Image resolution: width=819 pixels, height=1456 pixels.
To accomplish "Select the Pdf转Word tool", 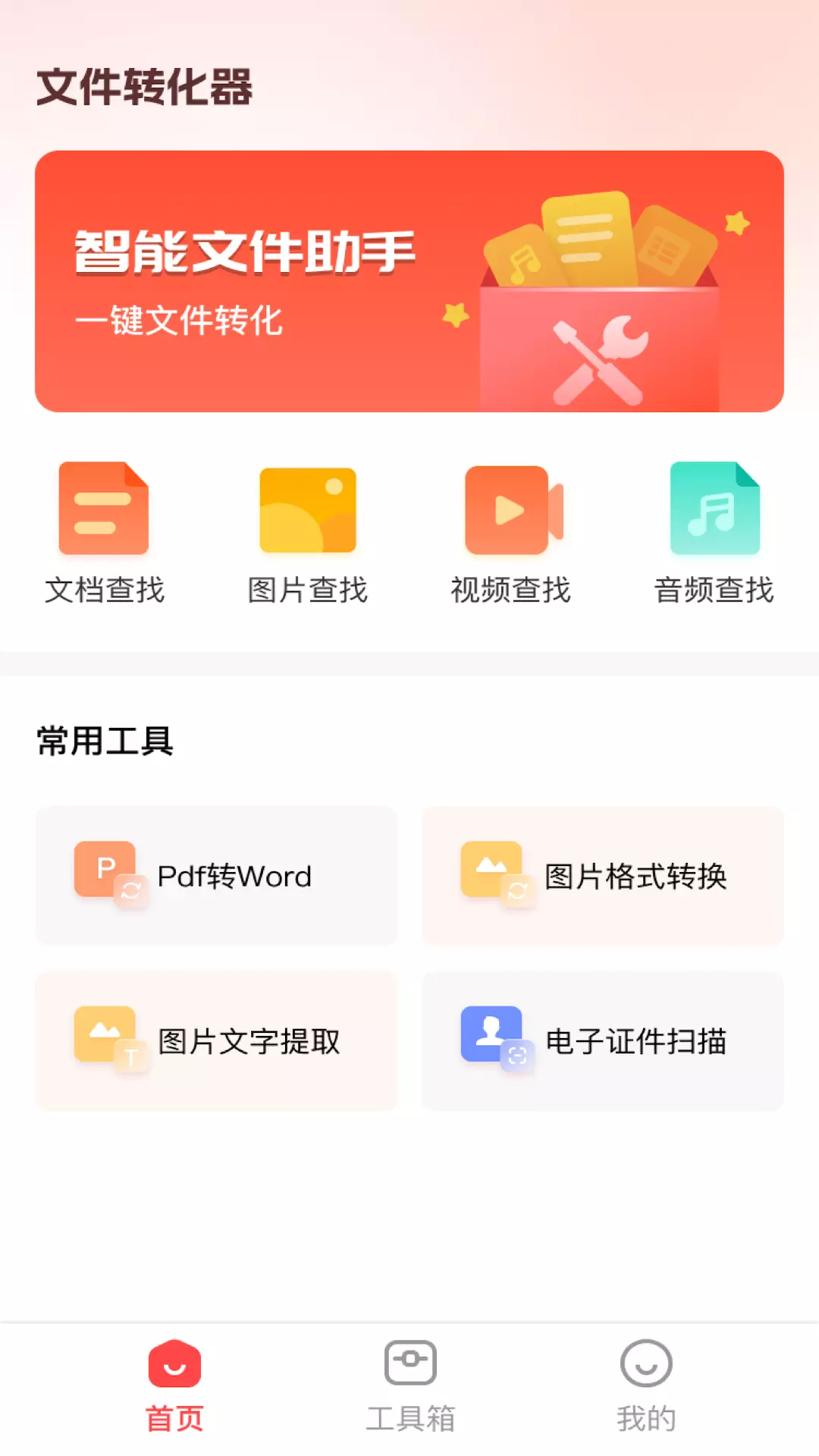I will 216,876.
